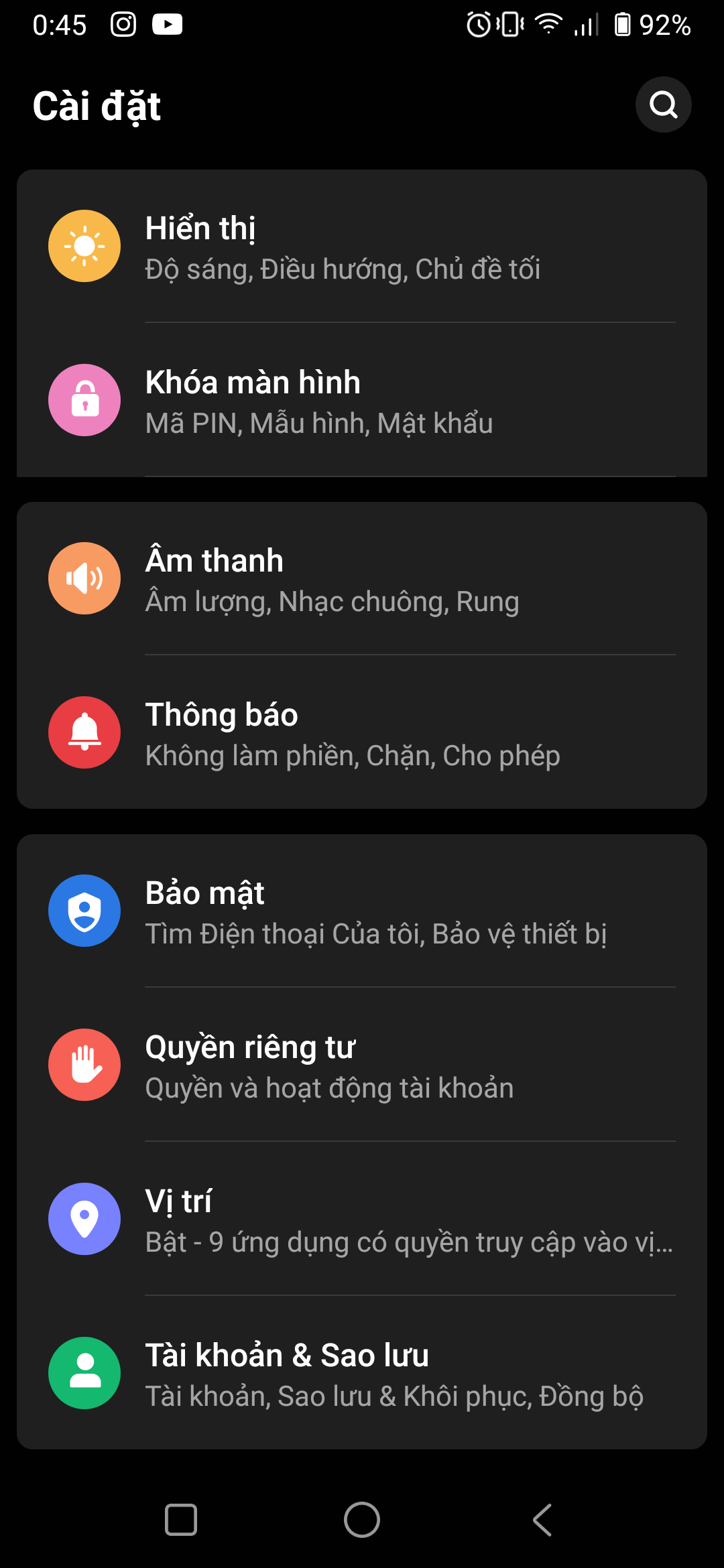Open Tài khoản & Sao lưu
Viewport: 724px width, 1568px height.
[x=362, y=1374]
